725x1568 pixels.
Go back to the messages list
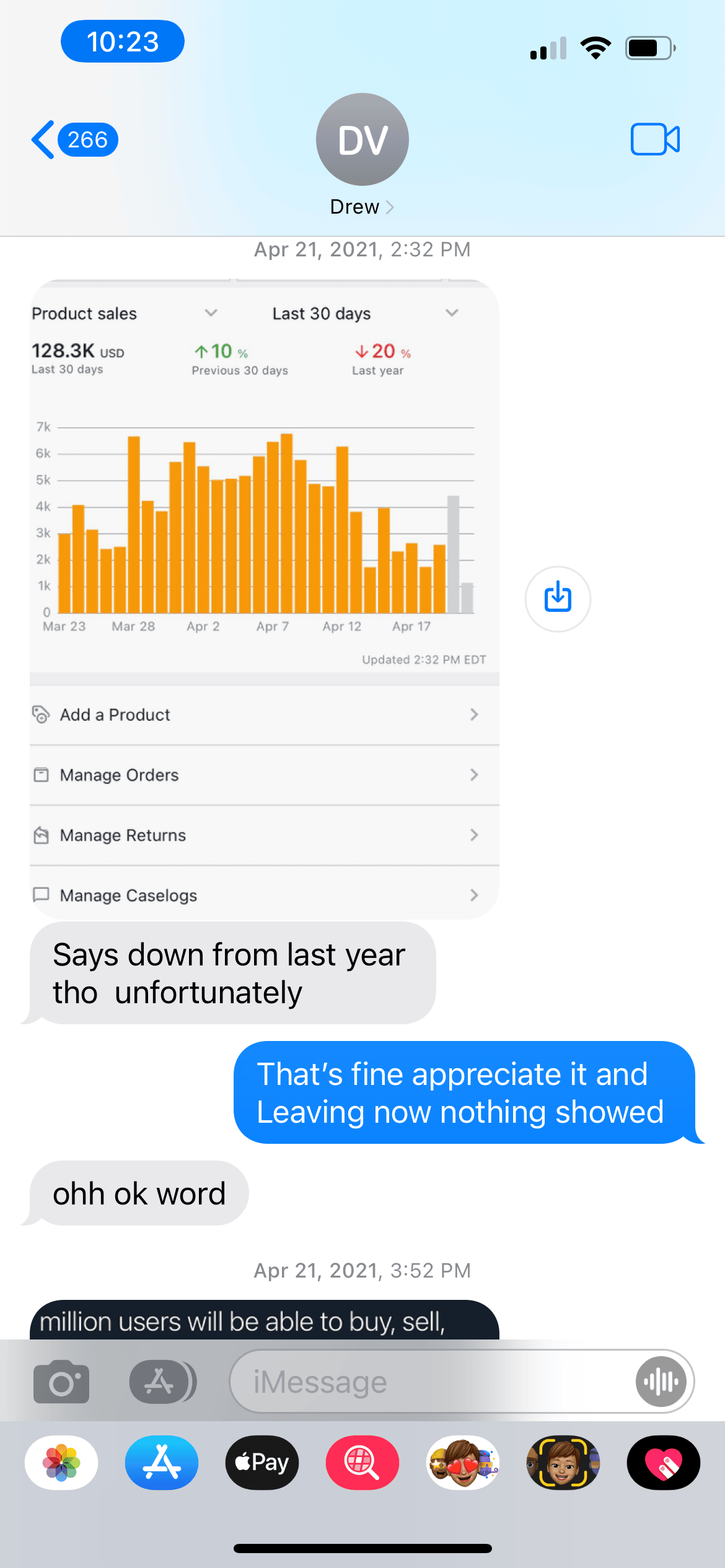pyautogui.click(x=73, y=140)
